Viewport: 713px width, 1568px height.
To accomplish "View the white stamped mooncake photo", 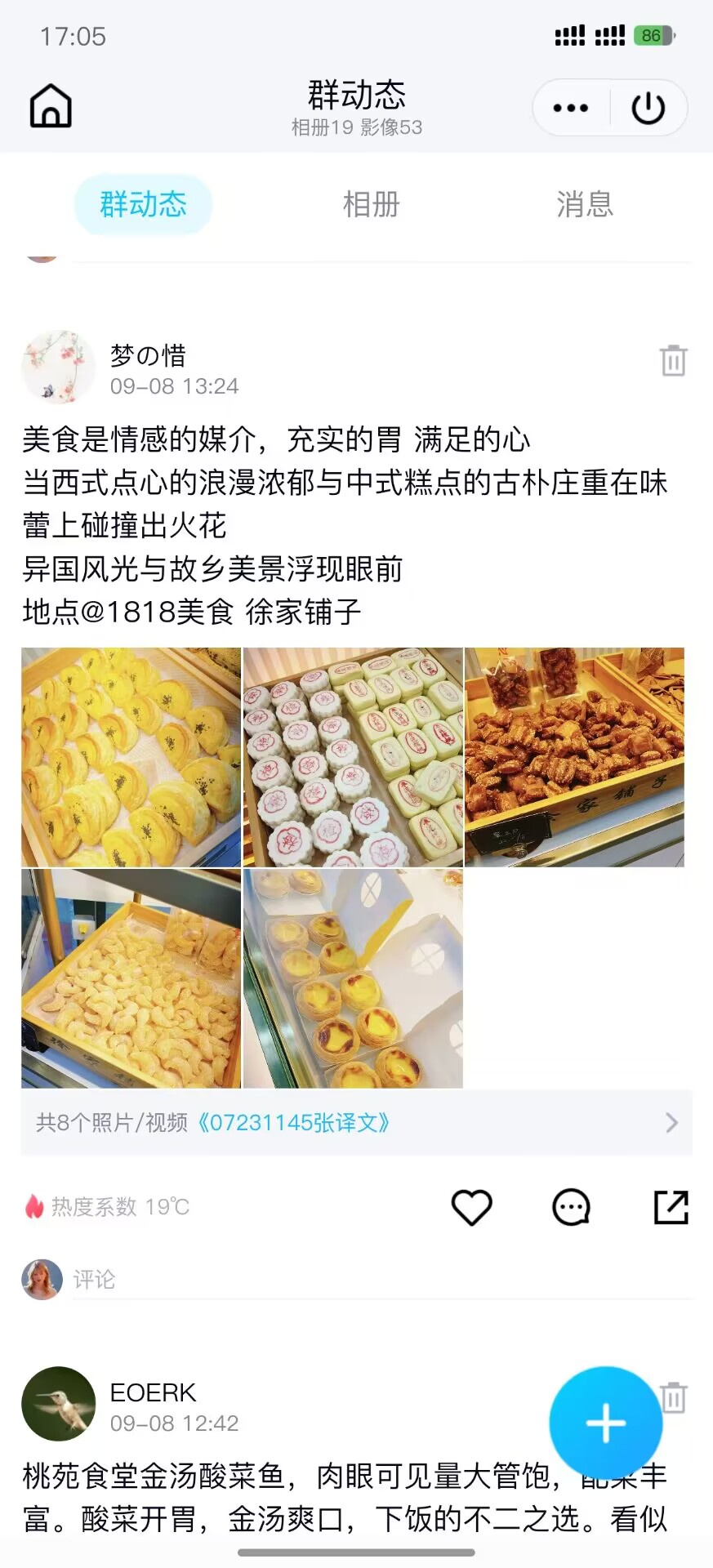I will [x=353, y=757].
